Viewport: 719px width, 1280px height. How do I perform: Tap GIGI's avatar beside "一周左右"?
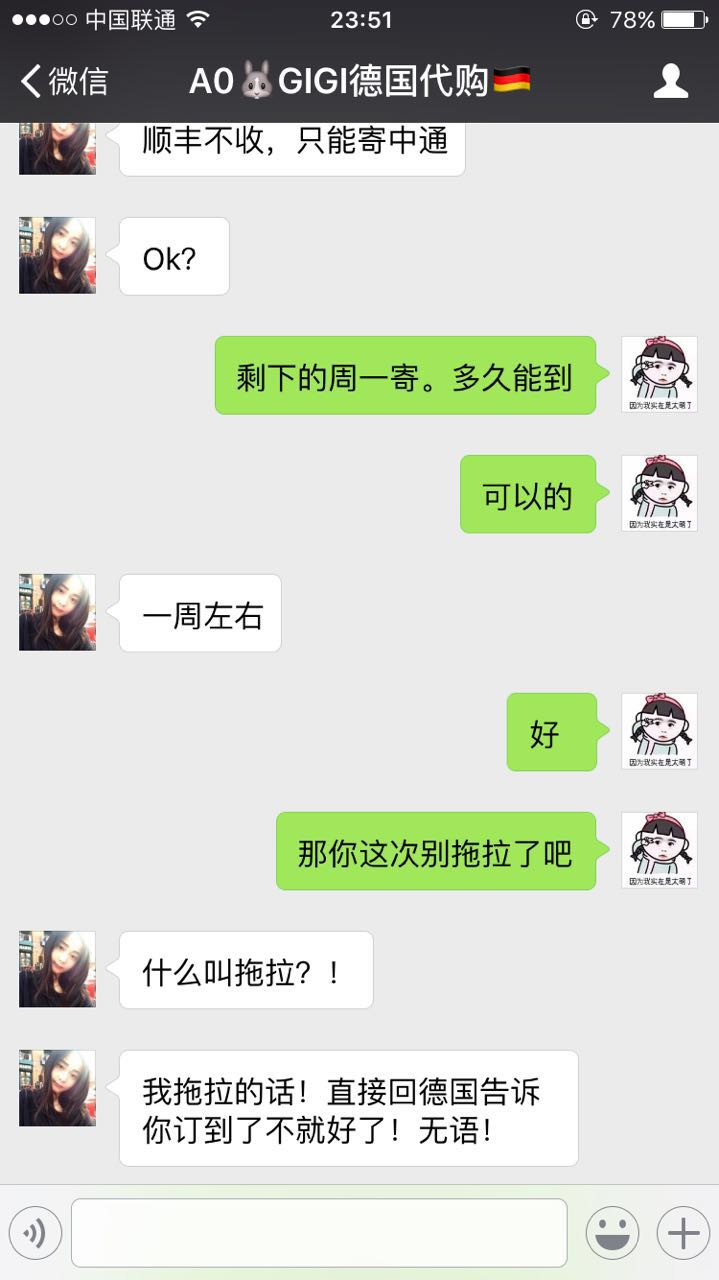point(57,612)
